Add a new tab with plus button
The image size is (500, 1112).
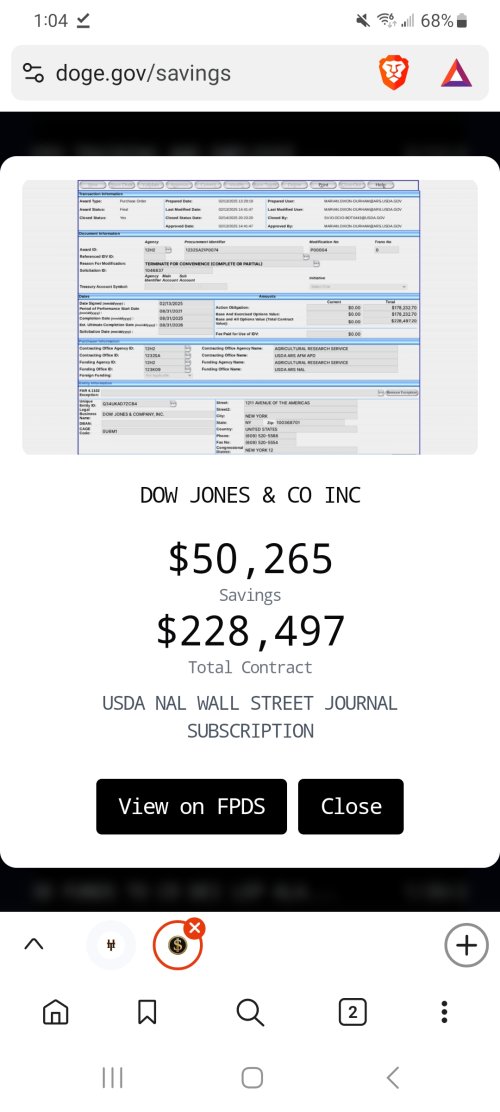tap(466, 945)
